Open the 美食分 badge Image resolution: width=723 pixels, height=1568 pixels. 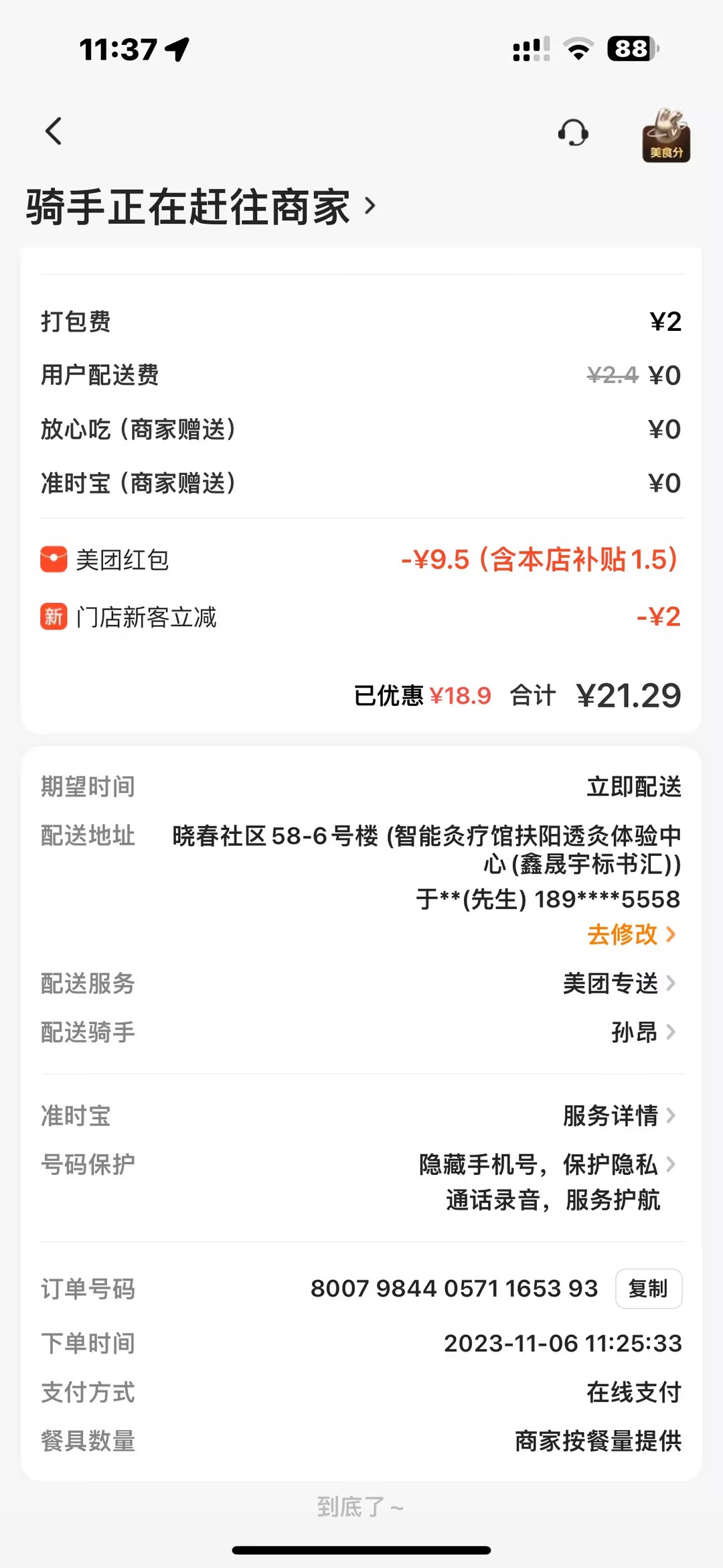[x=665, y=136]
